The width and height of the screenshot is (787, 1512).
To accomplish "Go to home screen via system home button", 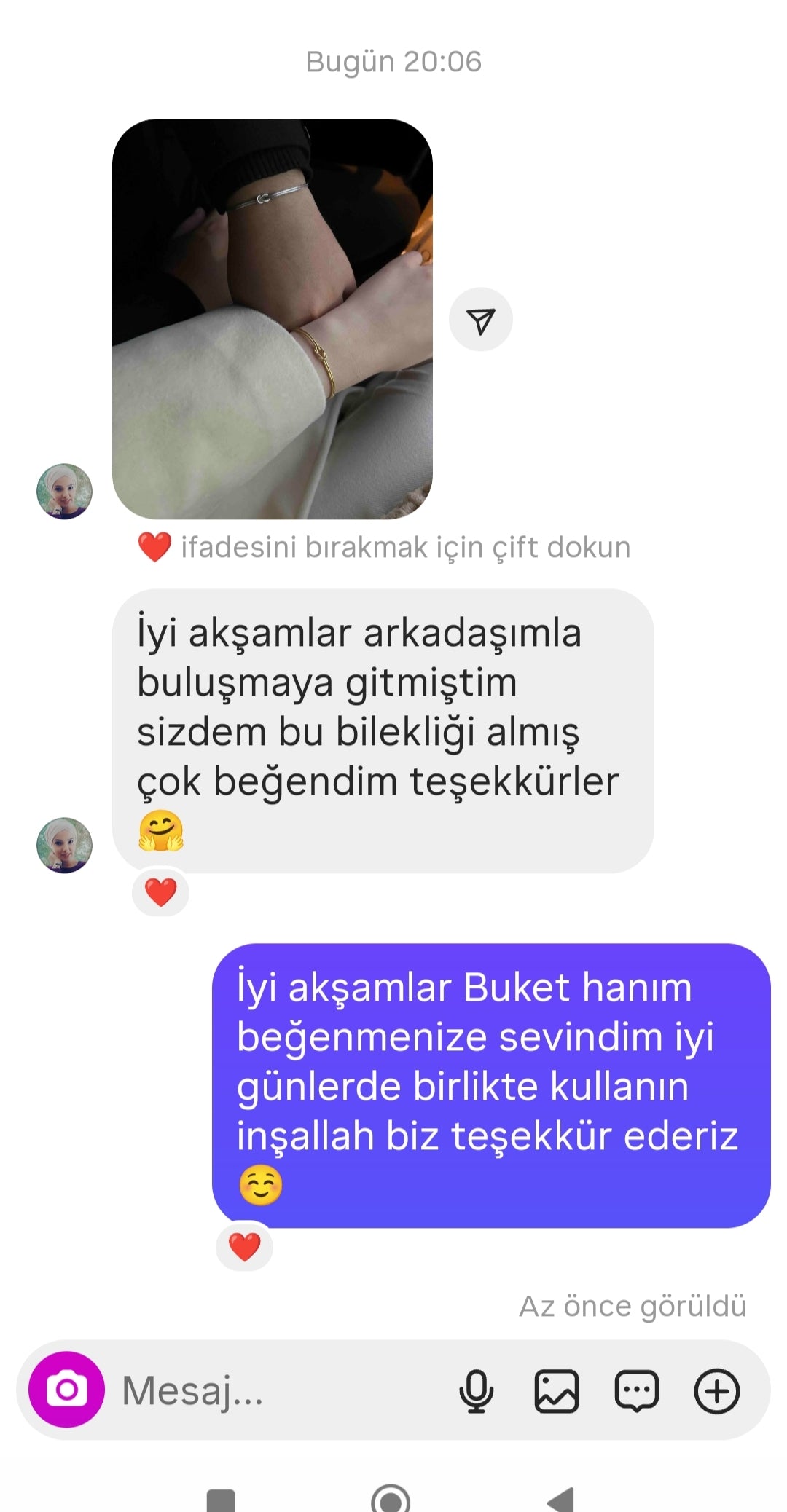I will pyautogui.click(x=391, y=1499).
